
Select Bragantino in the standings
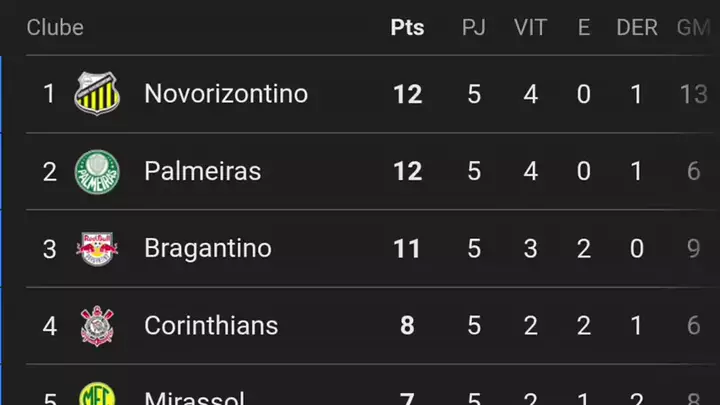(x=207, y=248)
